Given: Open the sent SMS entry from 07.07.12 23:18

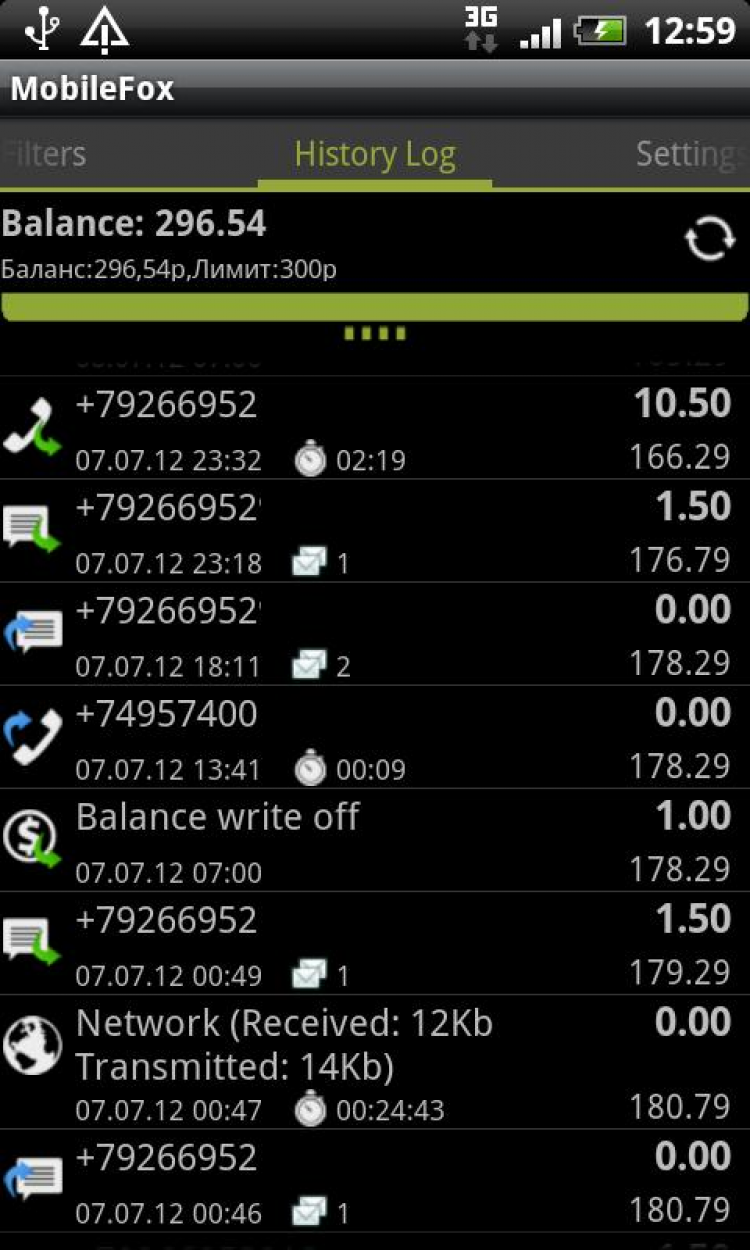Looking at the screenshot, I should 375,532.
